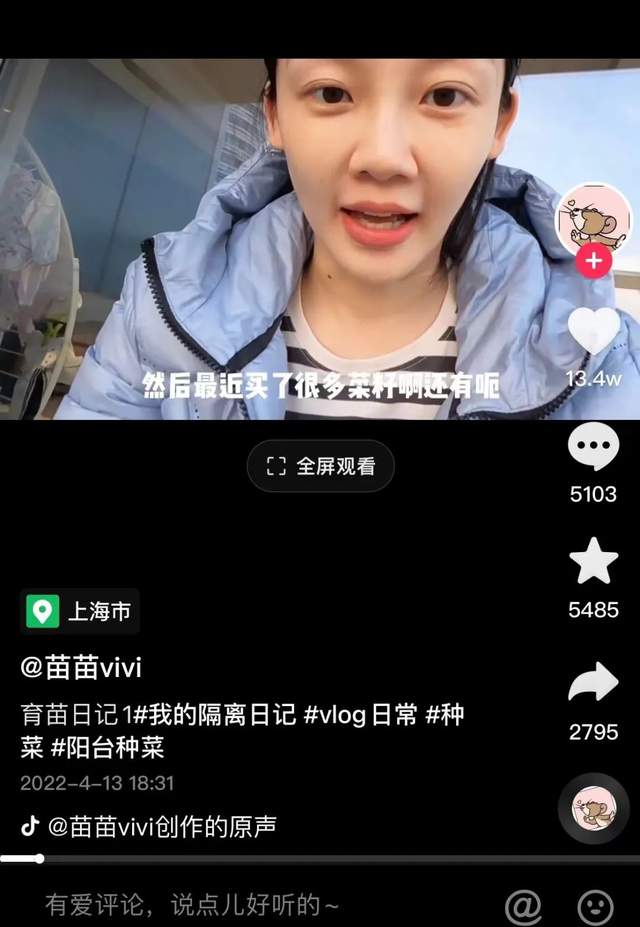Viewport: 640px width, 927px height.
Task: Like this video with the heart
Action: [593, 332]
